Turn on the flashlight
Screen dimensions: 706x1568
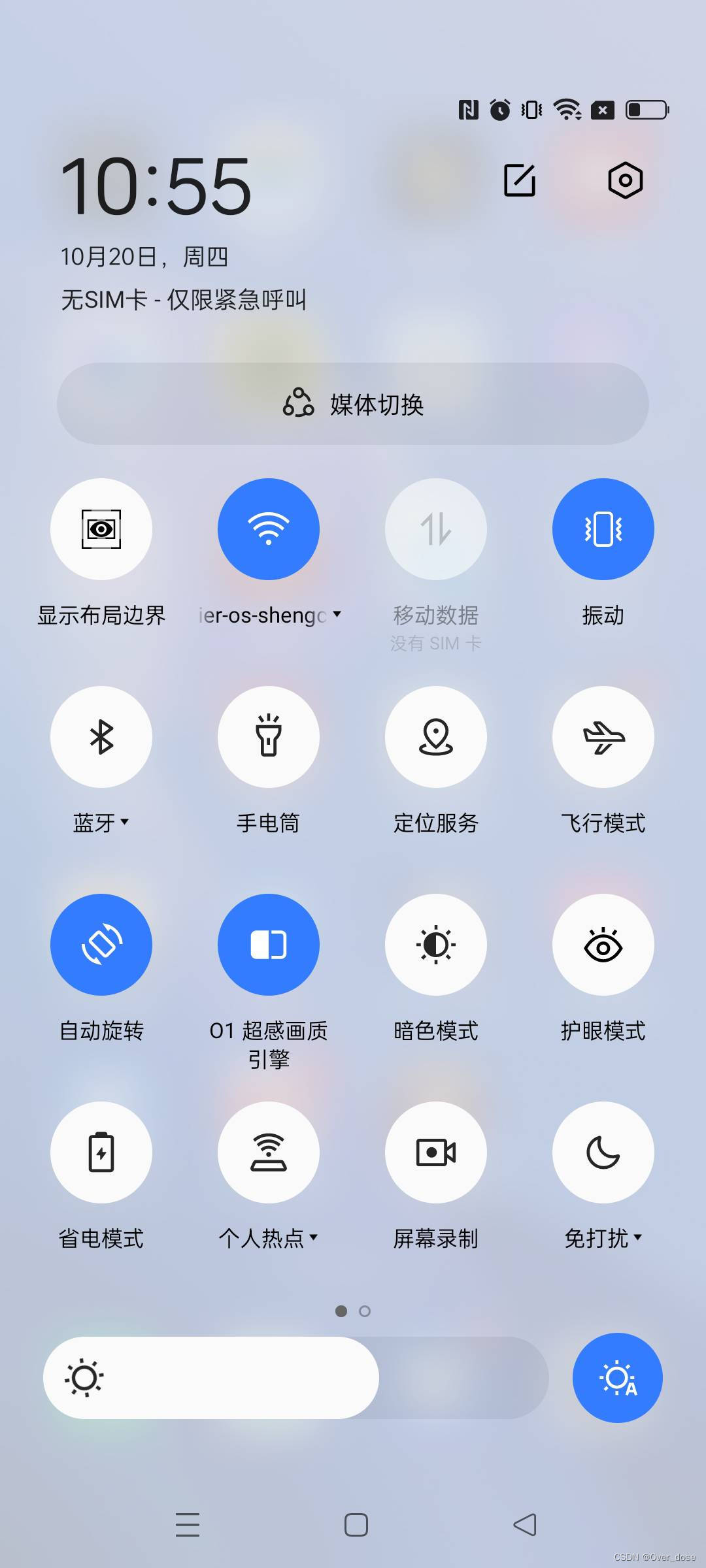point(269,736)
